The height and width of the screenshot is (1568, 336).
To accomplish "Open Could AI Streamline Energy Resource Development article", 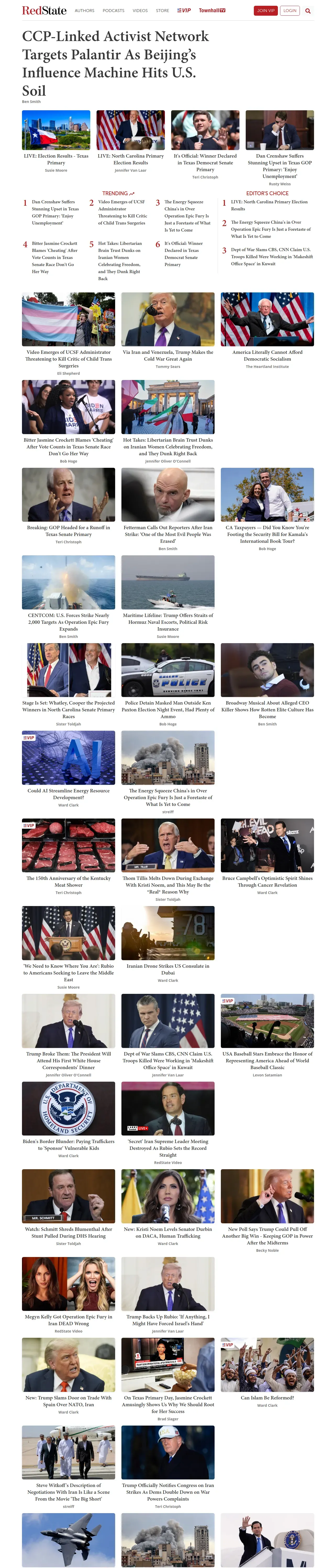I will tap(68, 794).
